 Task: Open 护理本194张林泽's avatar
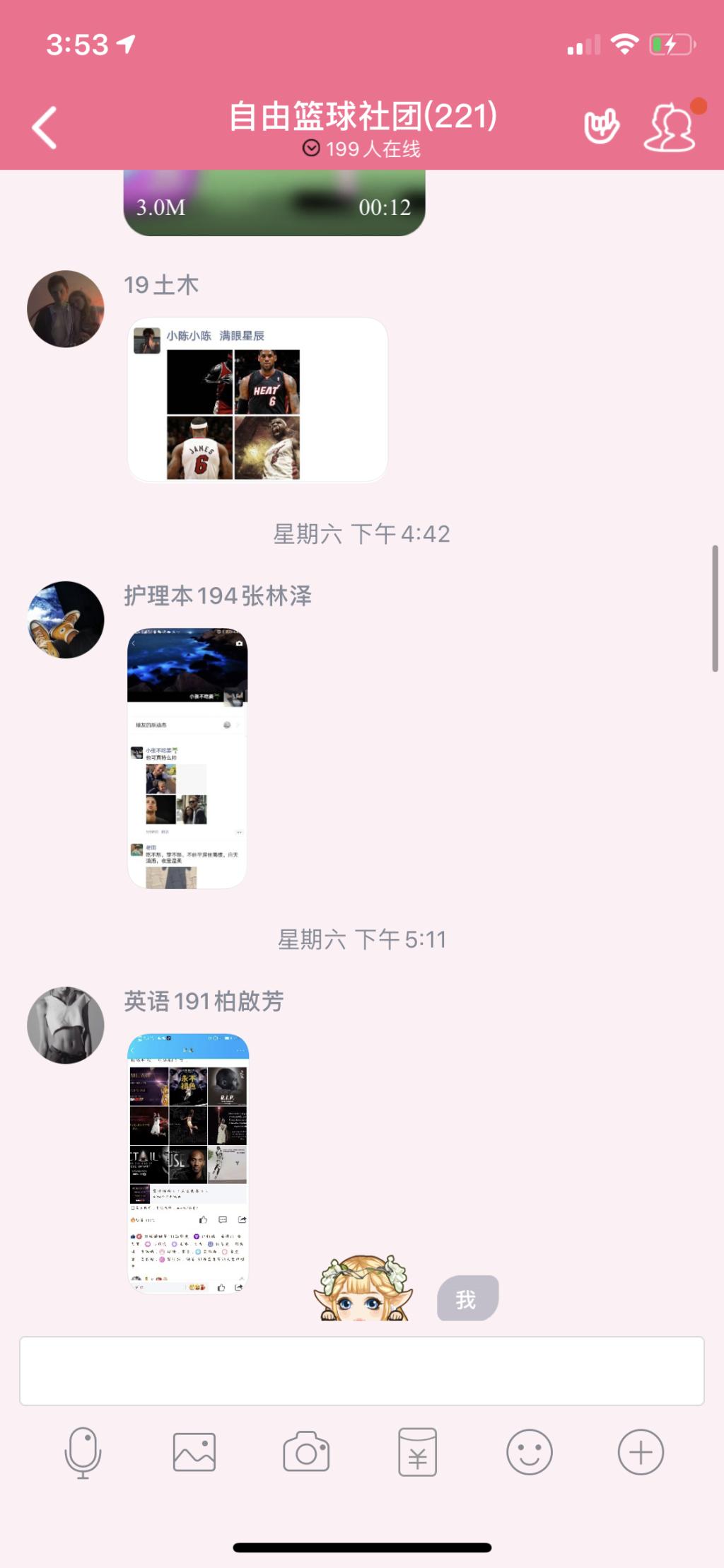click(x=66, y=620)
